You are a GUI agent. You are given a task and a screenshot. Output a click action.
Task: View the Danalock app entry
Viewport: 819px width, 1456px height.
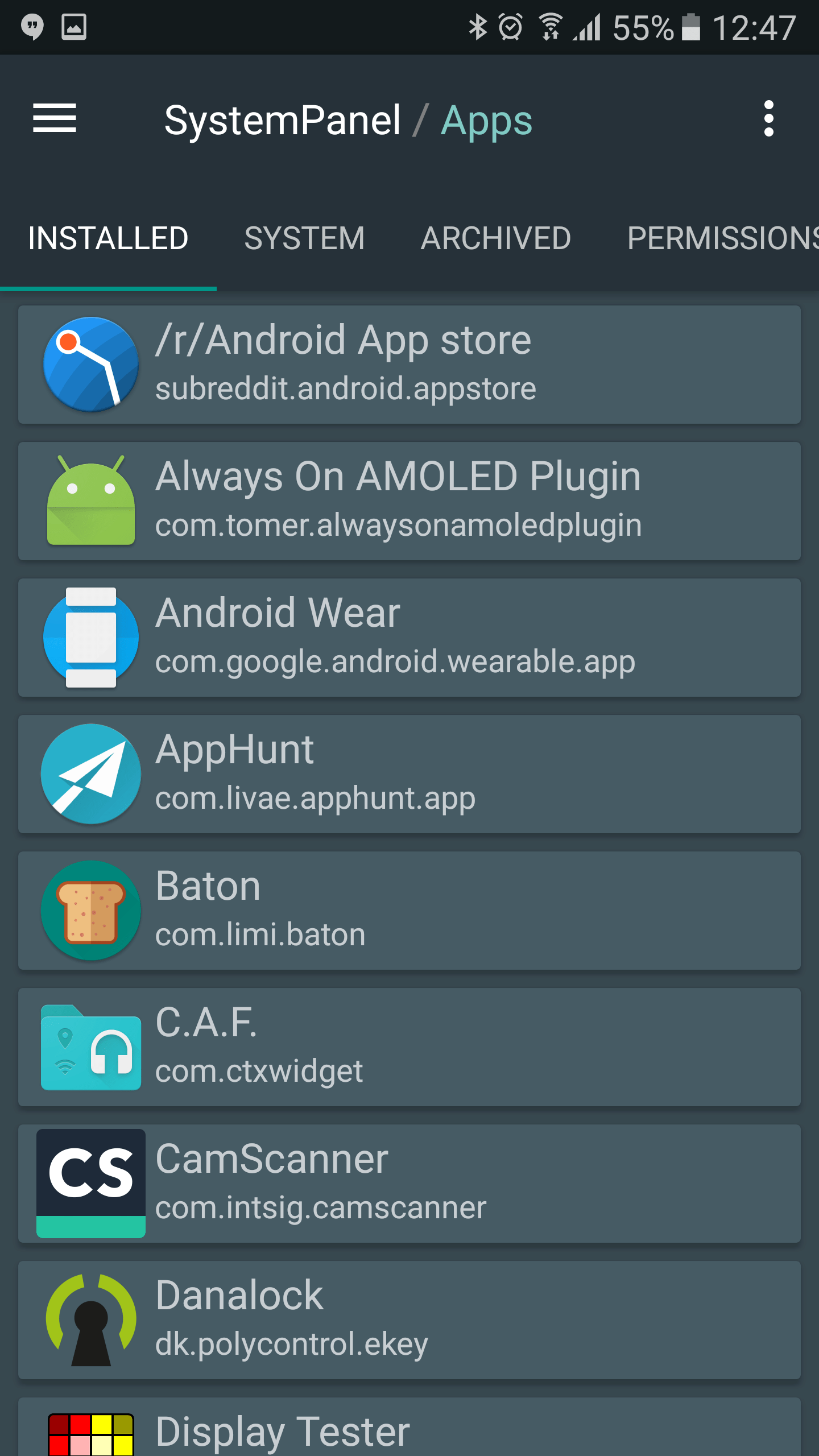pos(409,1320)
